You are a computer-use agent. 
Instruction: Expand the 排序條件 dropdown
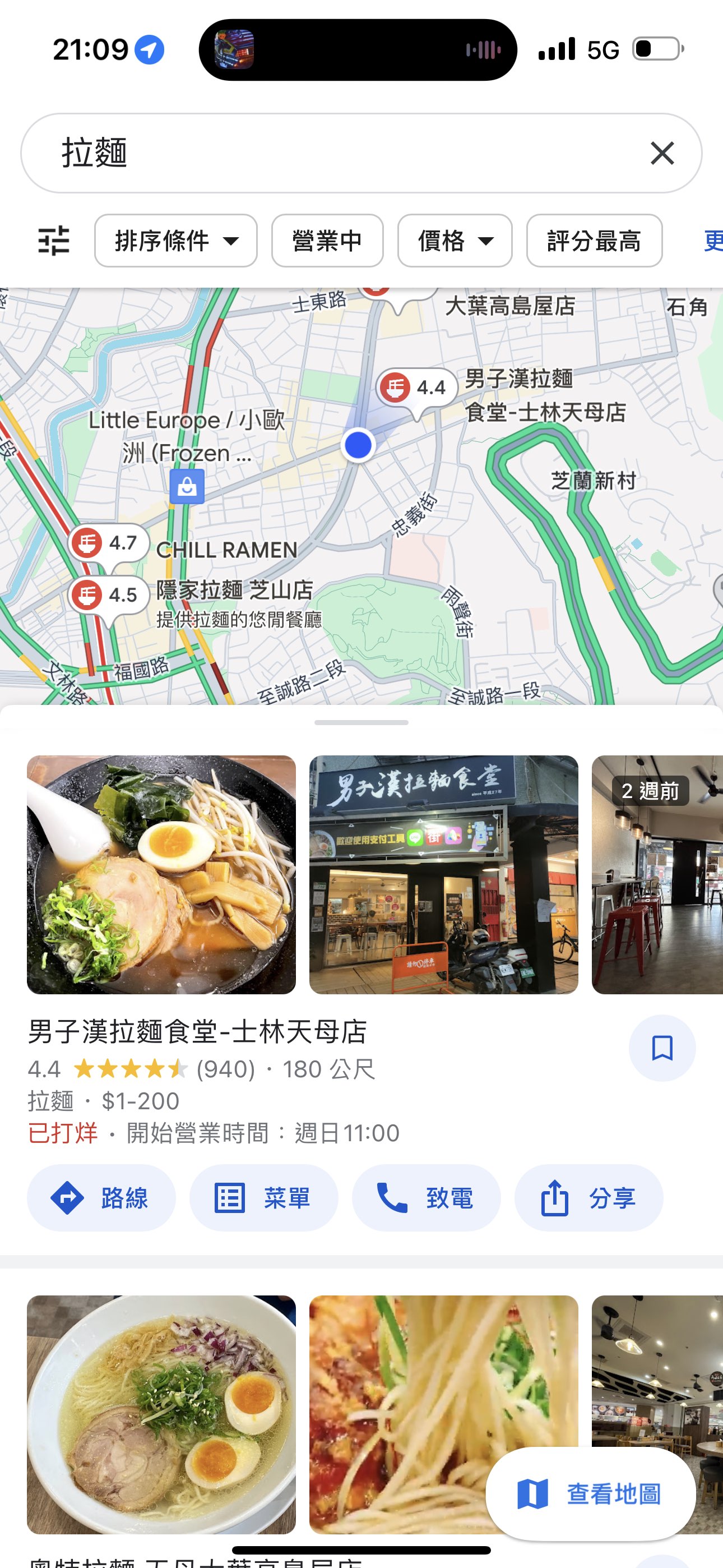(175, 241)
